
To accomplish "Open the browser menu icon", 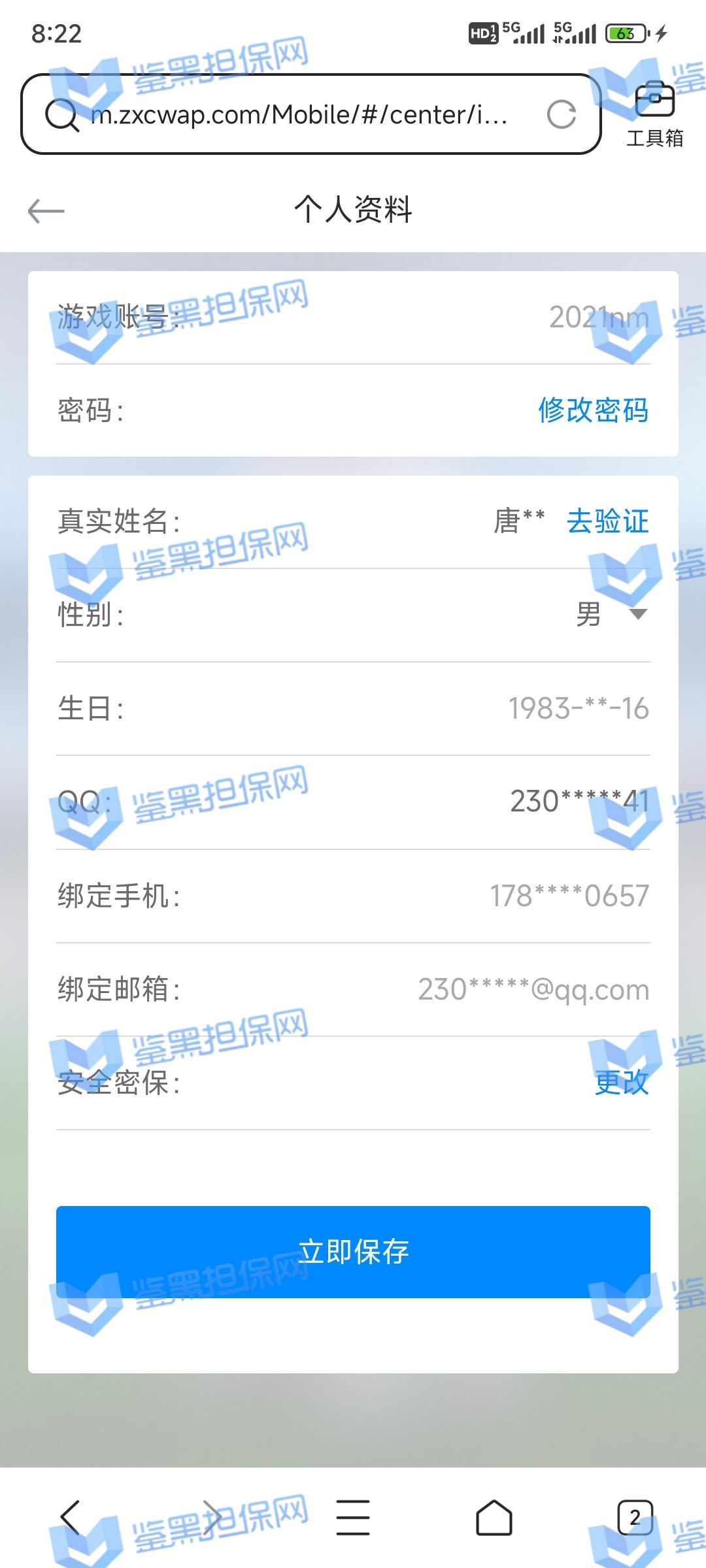I will [353, 1517].
